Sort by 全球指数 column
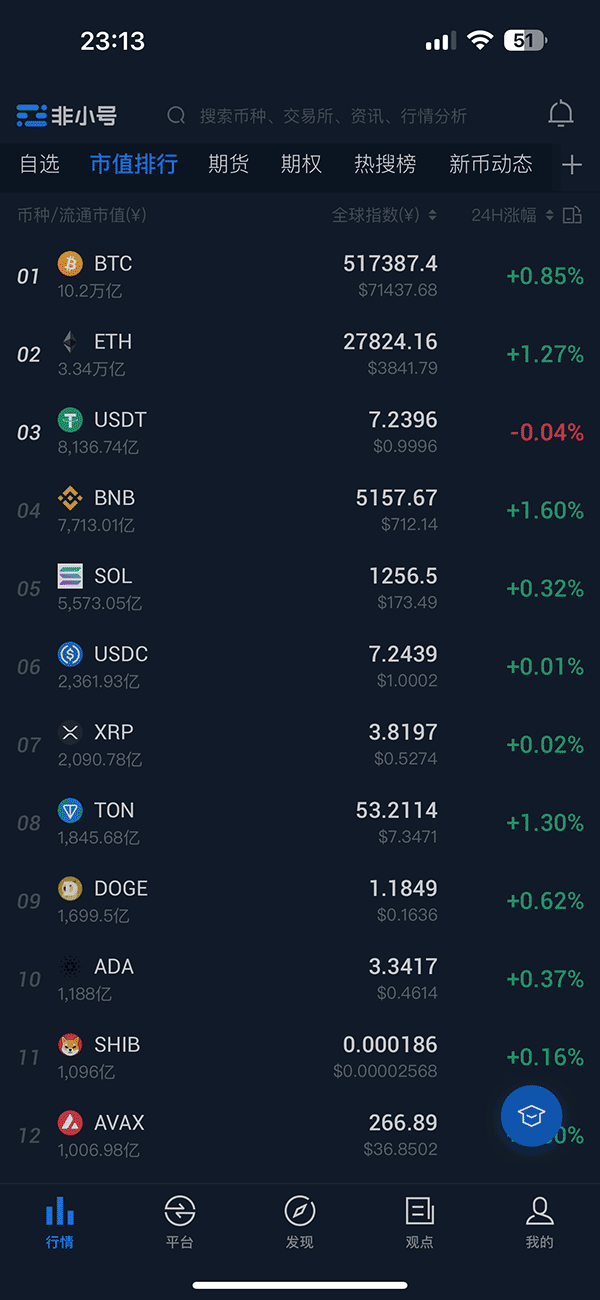 pyautogui.click(x=384, y=215)
